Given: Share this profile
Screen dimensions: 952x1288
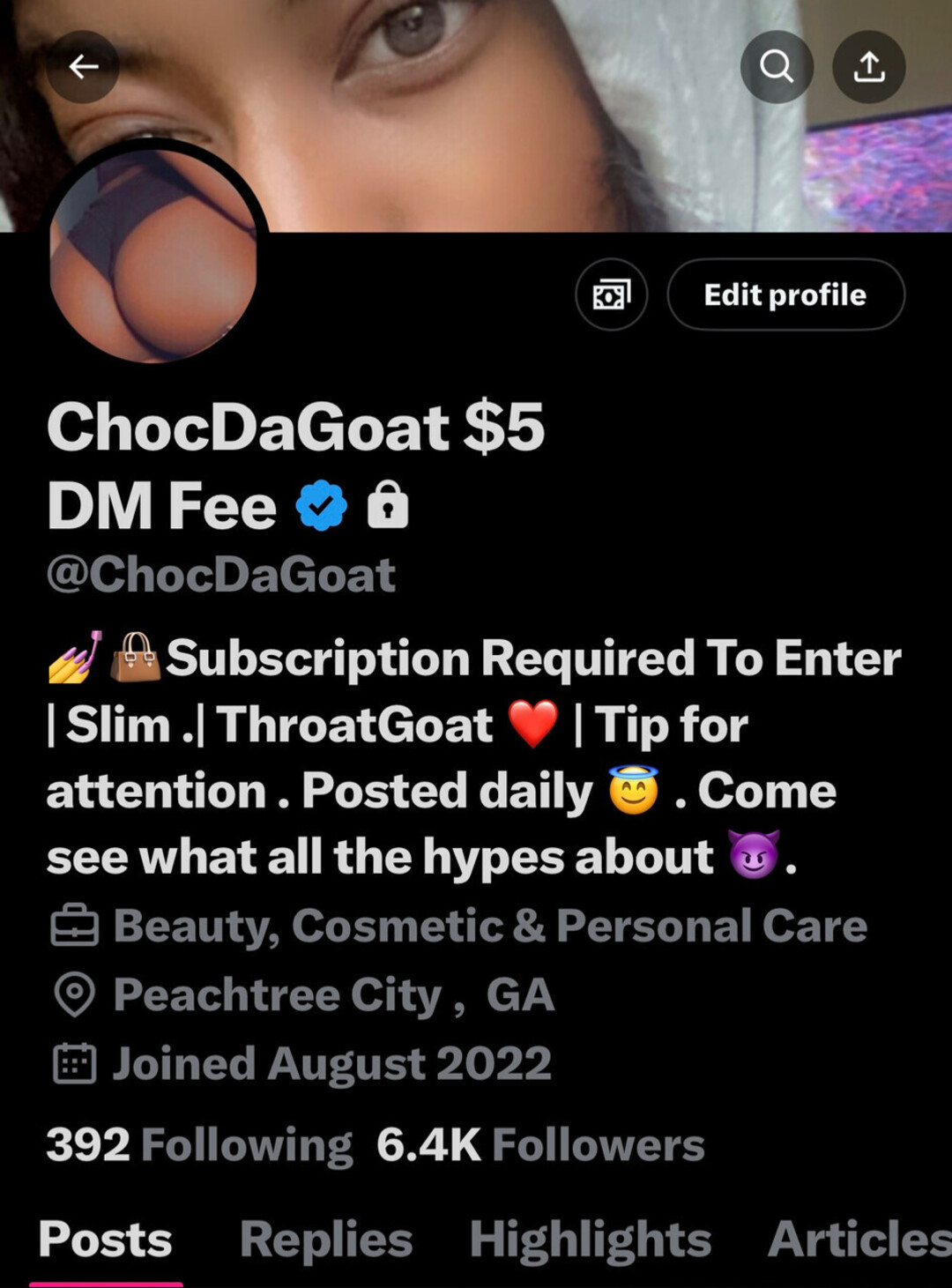Looking at the screenshot, I should click(x=868, y=66).
